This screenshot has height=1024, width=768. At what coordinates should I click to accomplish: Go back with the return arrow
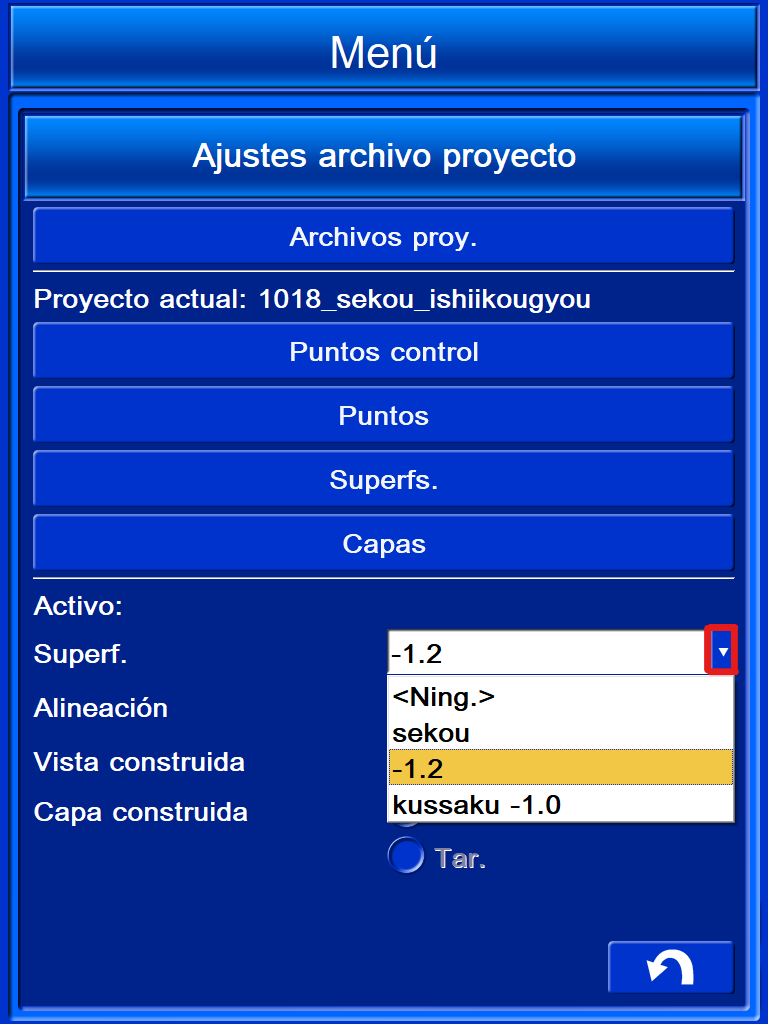click(x=670, y=968)
